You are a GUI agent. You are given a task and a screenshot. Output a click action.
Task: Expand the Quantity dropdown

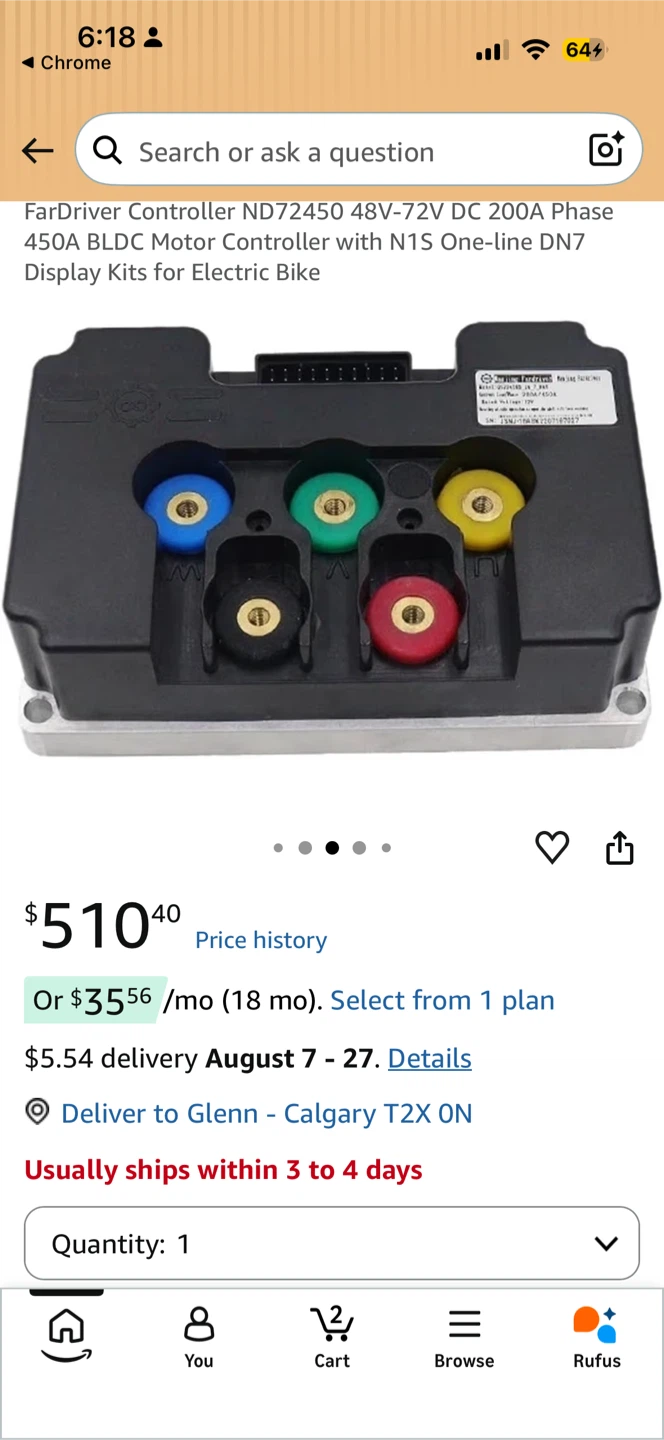click(x=332, y=1243)
